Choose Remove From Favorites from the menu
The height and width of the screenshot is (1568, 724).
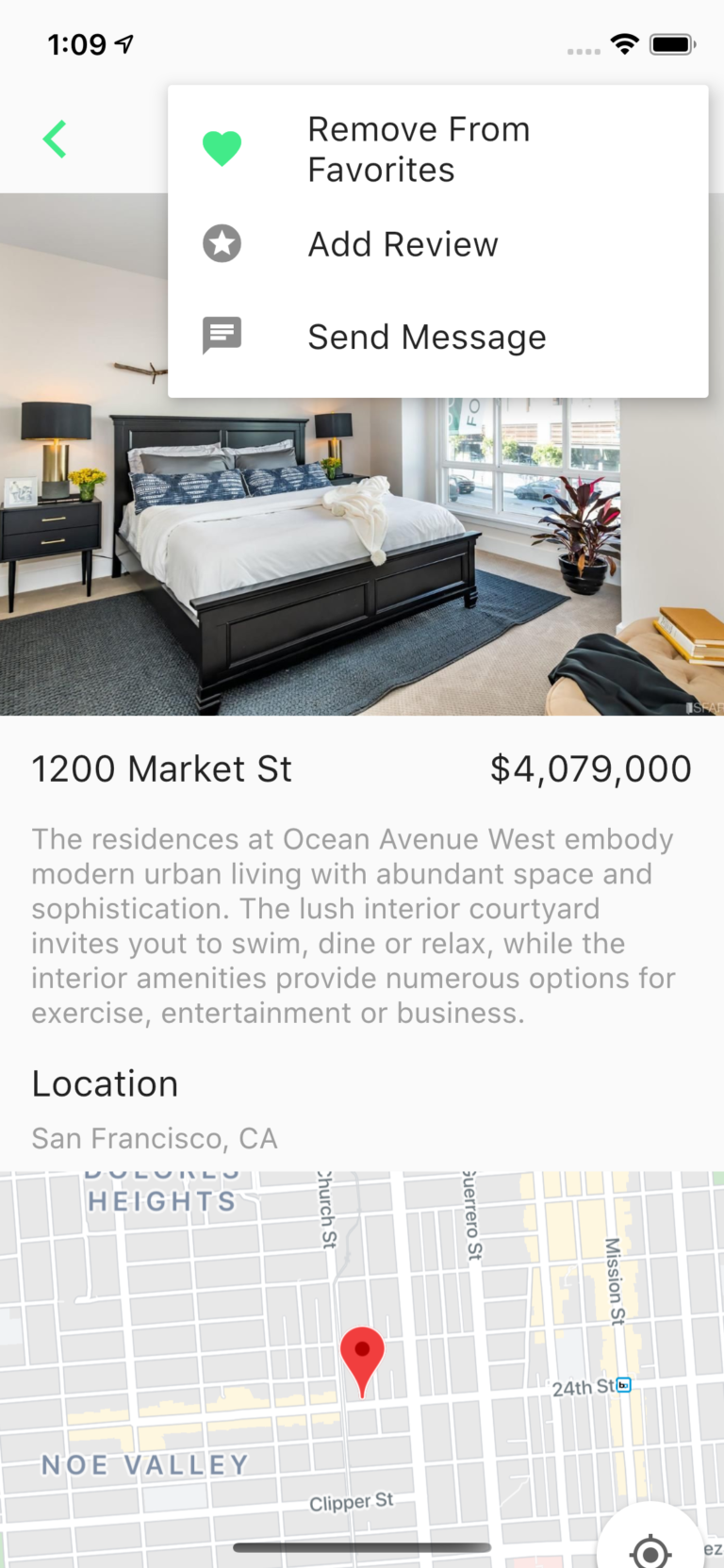point(419,149)
